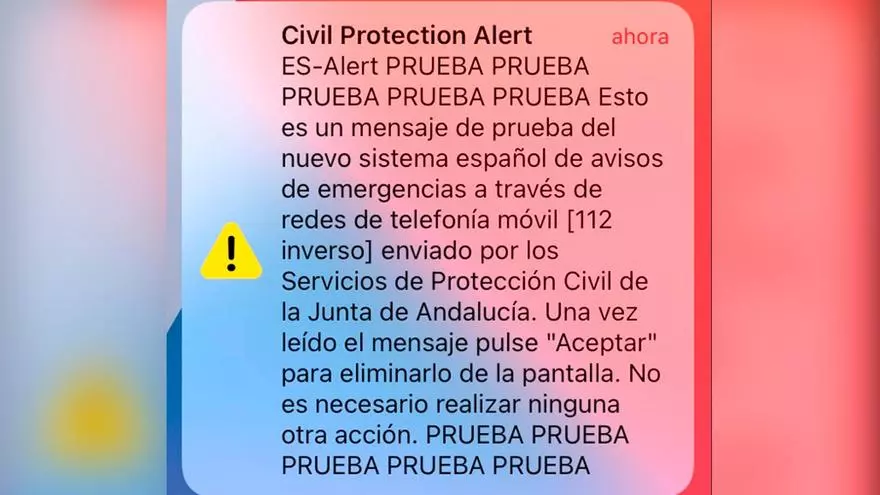Open the Civil Protection Alert notification

[x=440, y=250]
